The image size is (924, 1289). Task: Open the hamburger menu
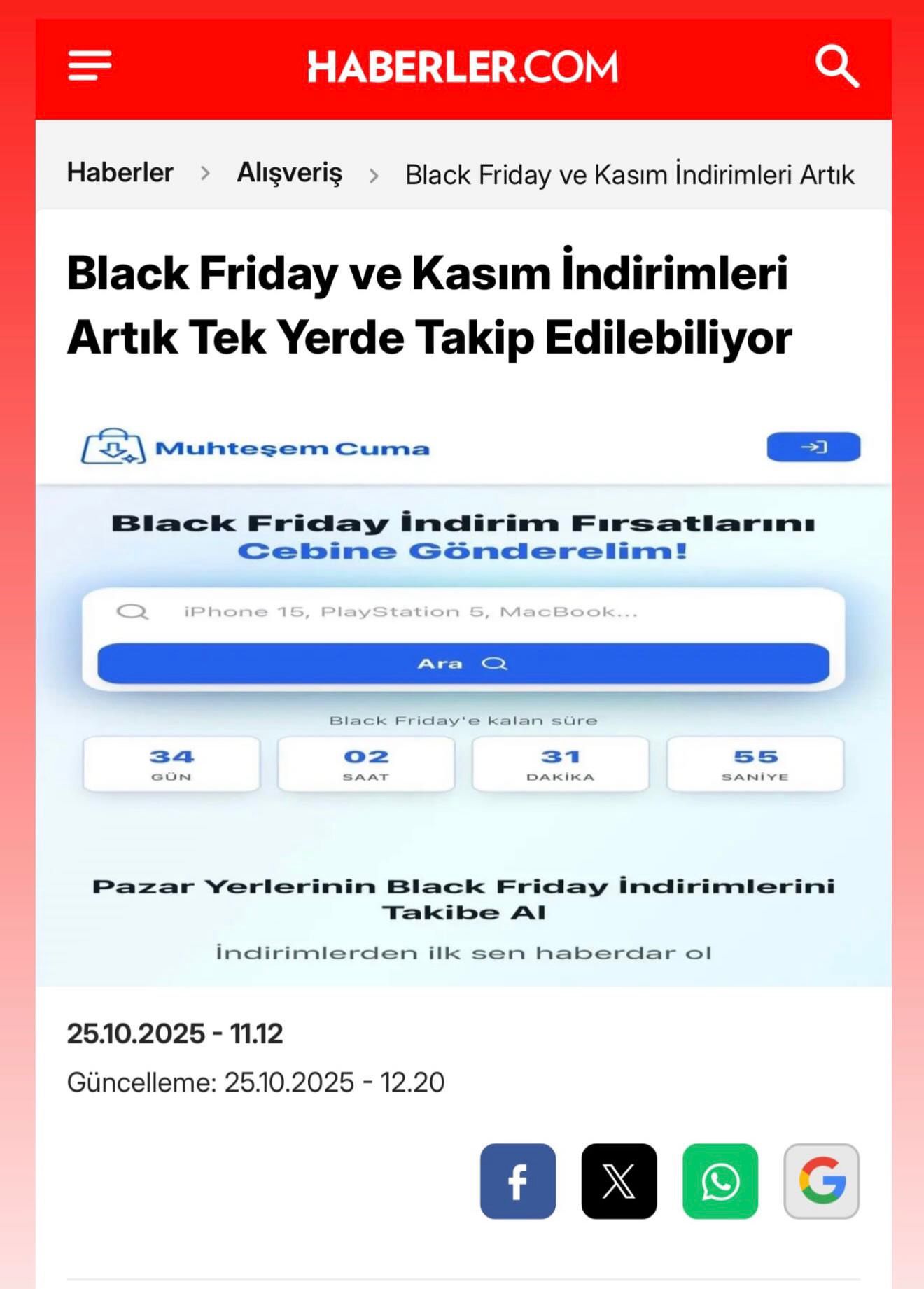(90, 66)
